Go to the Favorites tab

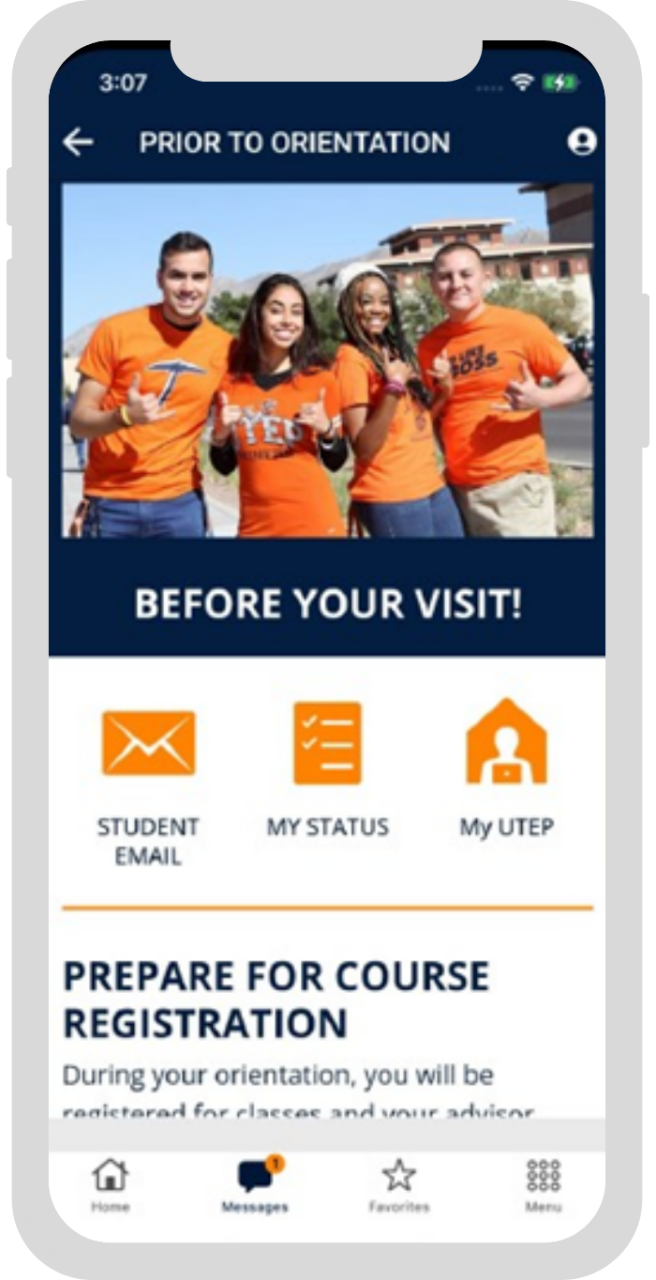coord(399,1185)
